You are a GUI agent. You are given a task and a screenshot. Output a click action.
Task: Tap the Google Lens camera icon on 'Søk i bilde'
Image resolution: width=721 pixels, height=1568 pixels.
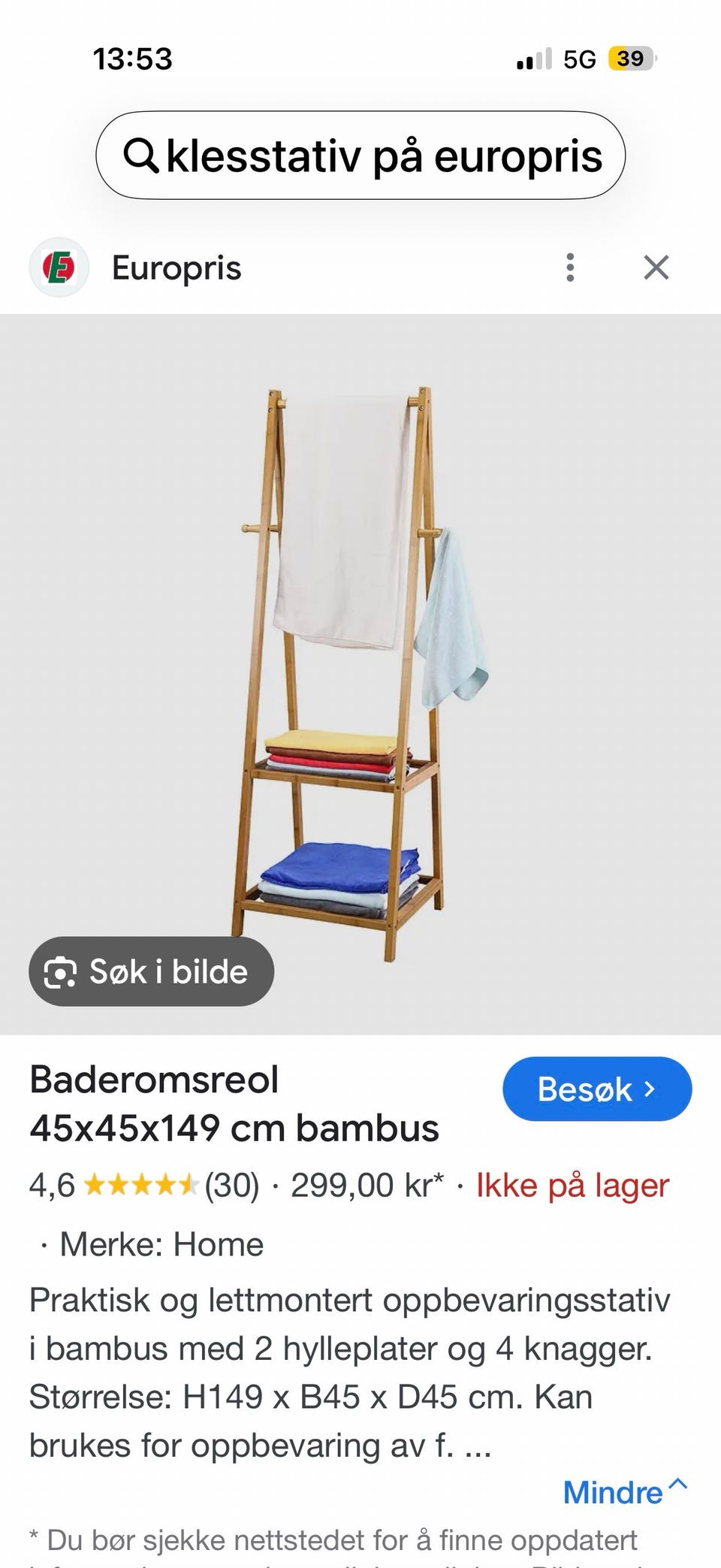[x=61, y=971]
